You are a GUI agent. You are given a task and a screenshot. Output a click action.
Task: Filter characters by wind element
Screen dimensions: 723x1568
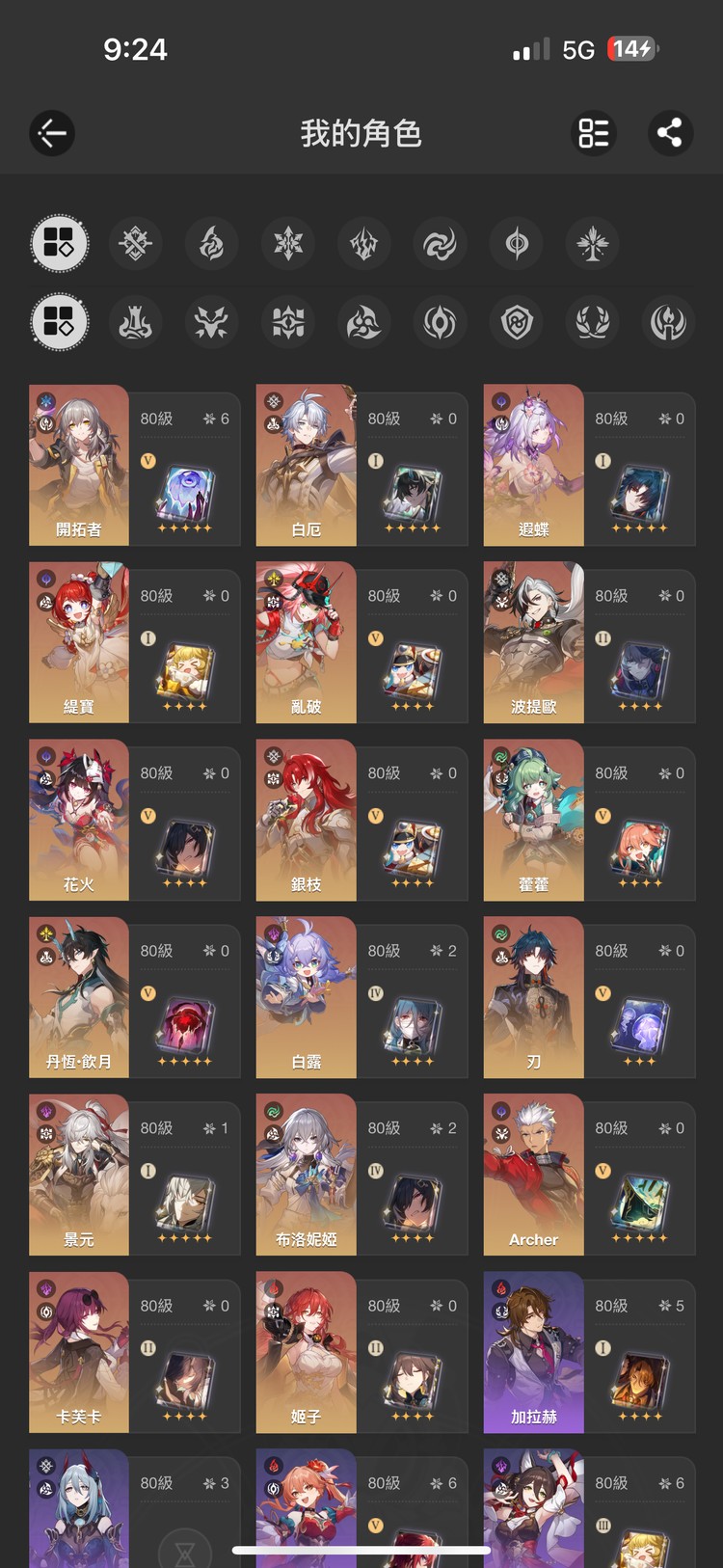pyautogui.click(x=440, y=243)
